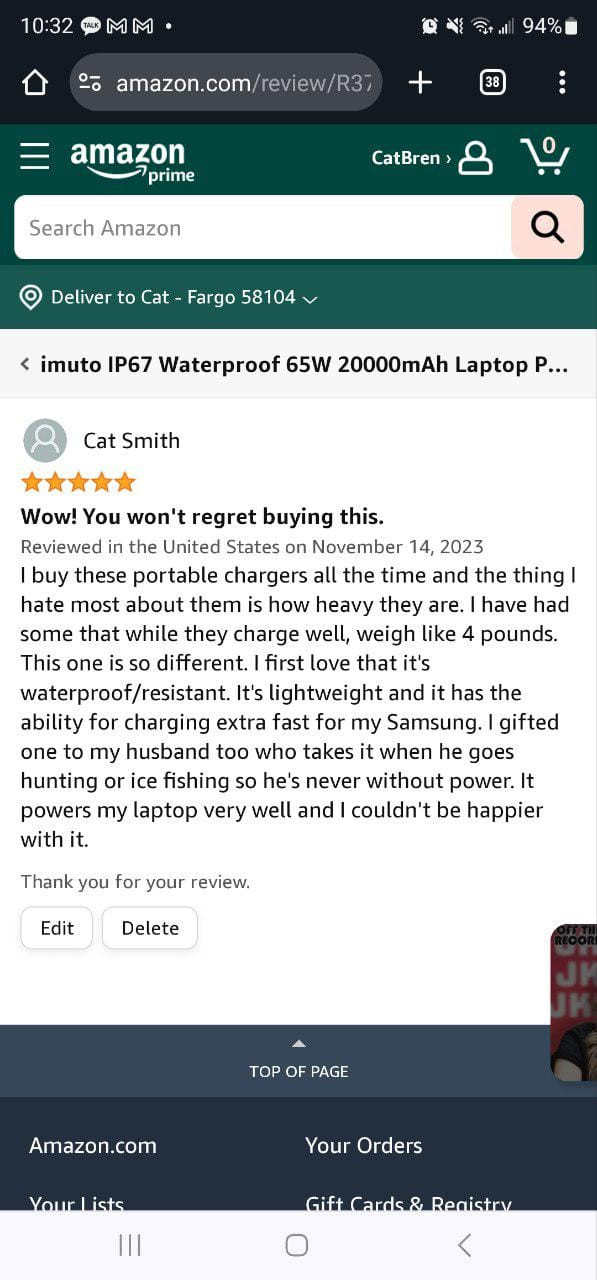Viewport: 597px width, 1280px height.
Task: Go back to the imuto power bank product
Action: [295, 364]
